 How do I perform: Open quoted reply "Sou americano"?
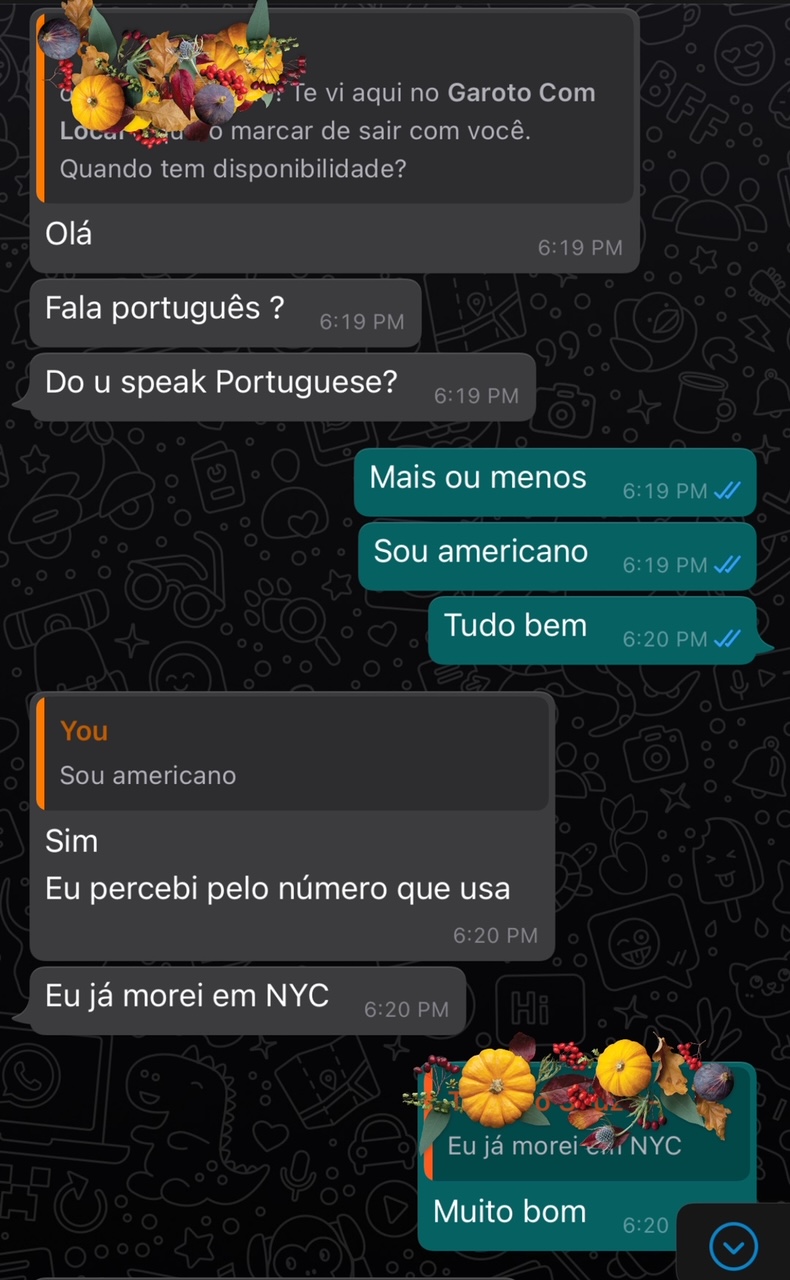click(x=292, y=754)
